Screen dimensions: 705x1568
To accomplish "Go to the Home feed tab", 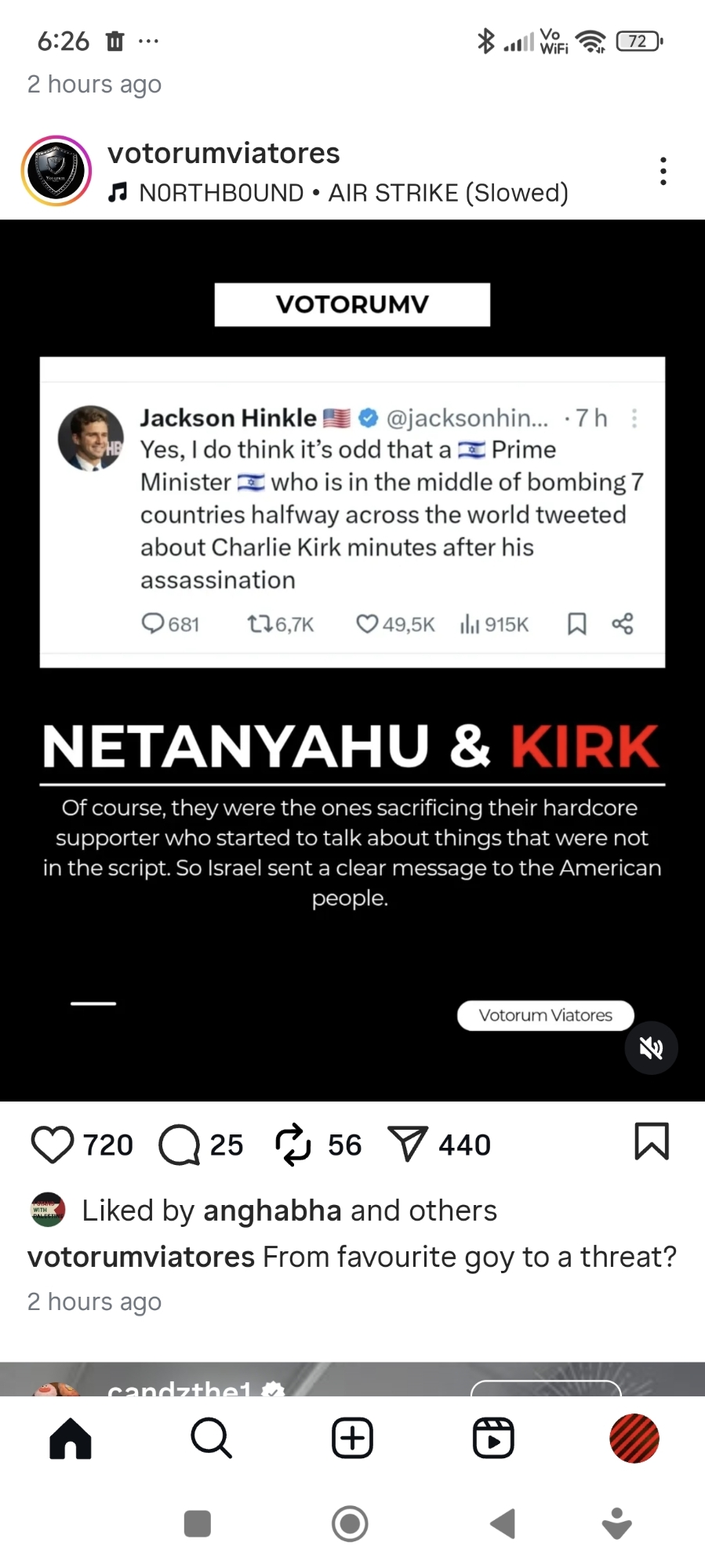I will click(71, 1438).
